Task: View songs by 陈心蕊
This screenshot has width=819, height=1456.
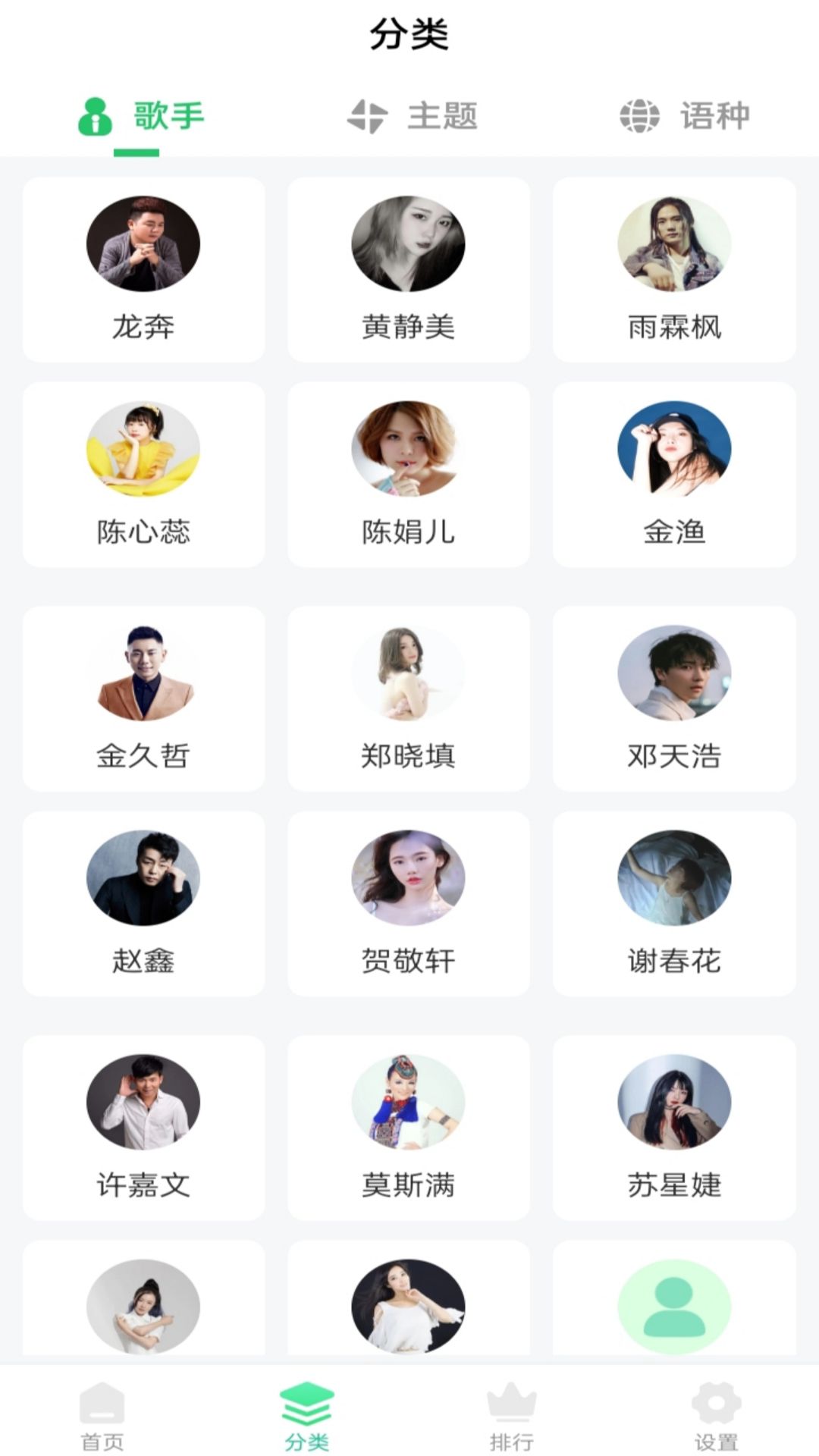Action: pos(143,474)
